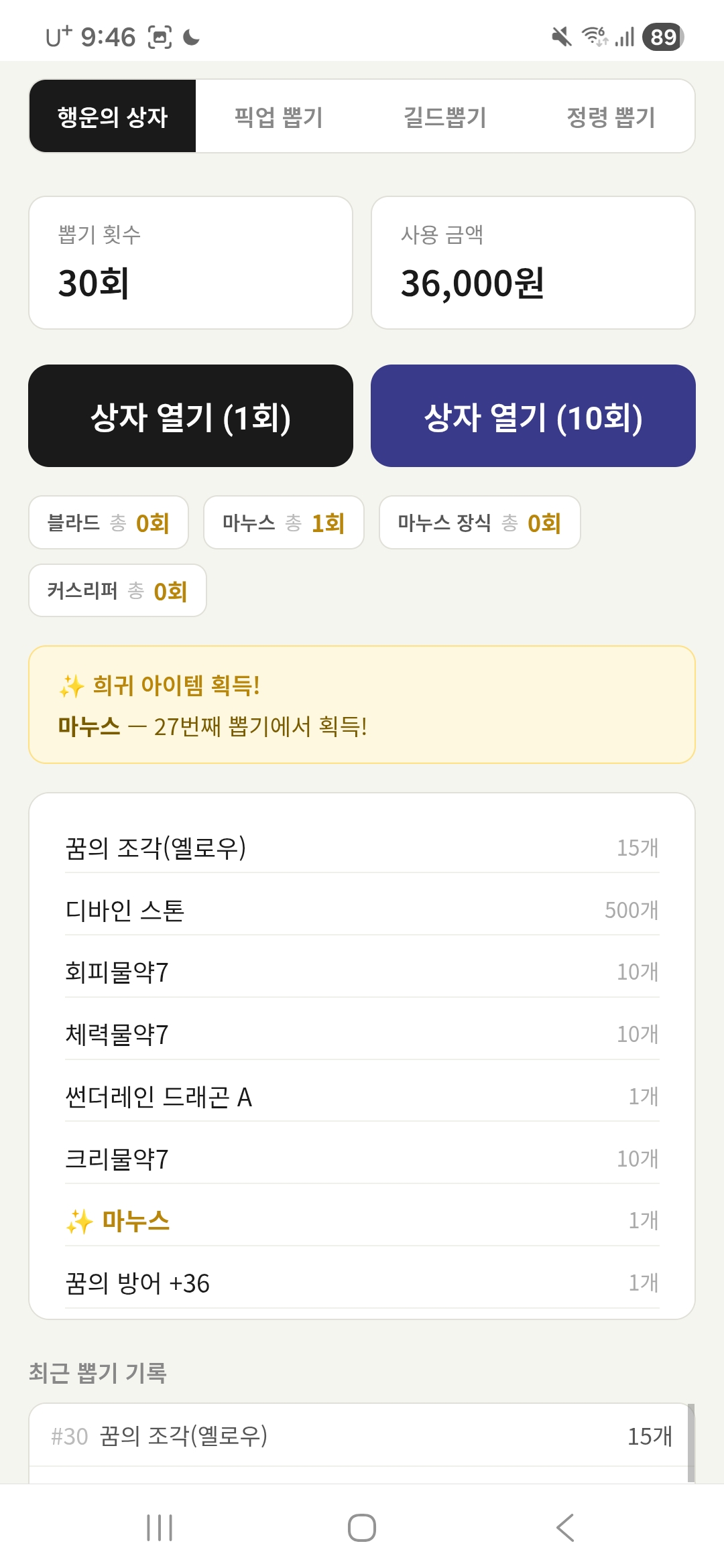The height and width of the screenshot is (1568, 724).
Task: Tap 상자 열기 (1회) button
Action: 190,416
